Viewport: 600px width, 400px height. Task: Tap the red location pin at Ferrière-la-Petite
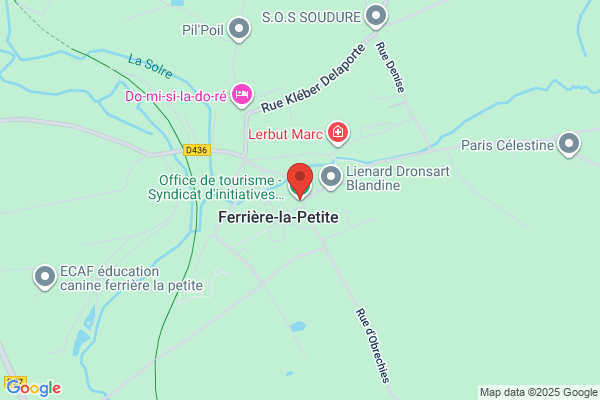coord(300,181)
